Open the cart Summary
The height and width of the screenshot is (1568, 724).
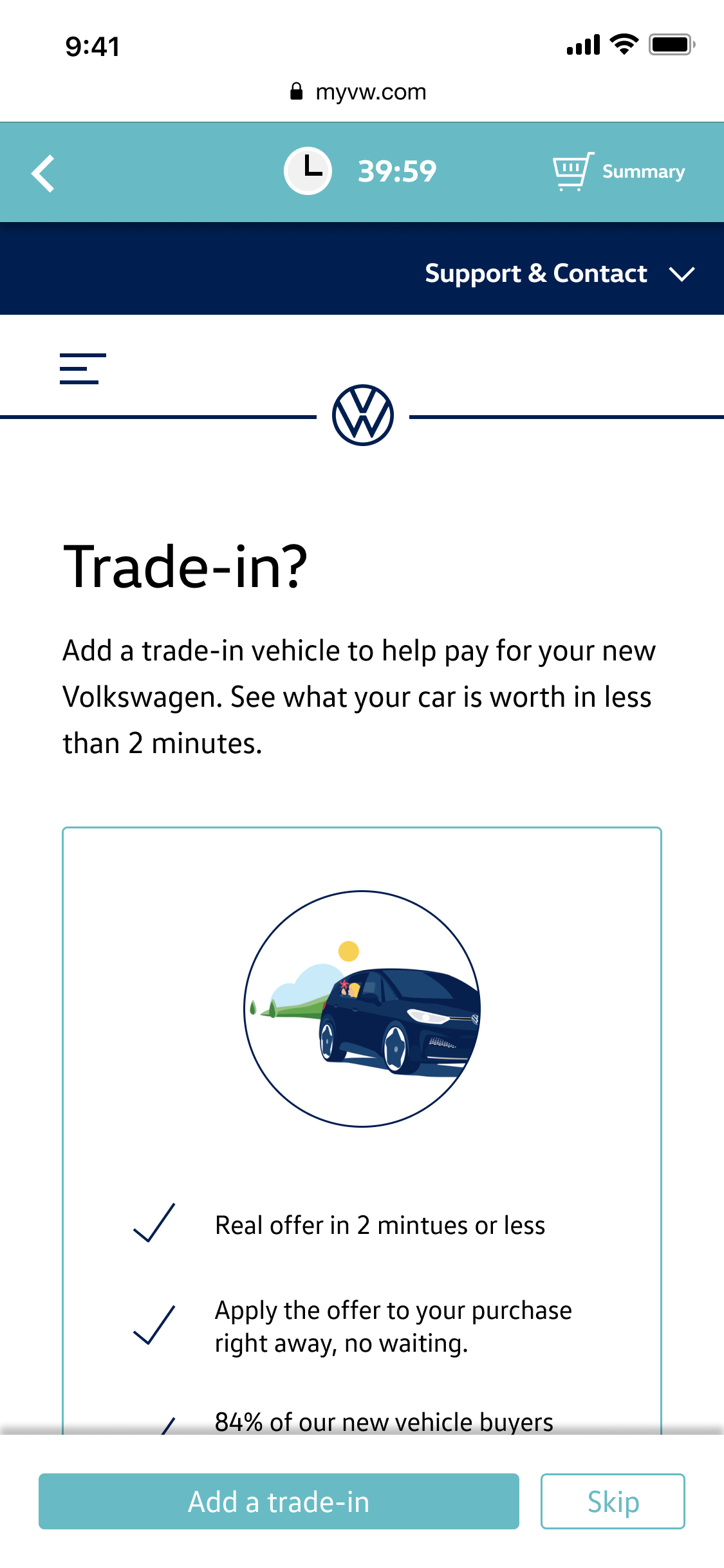tap(619, 172)
